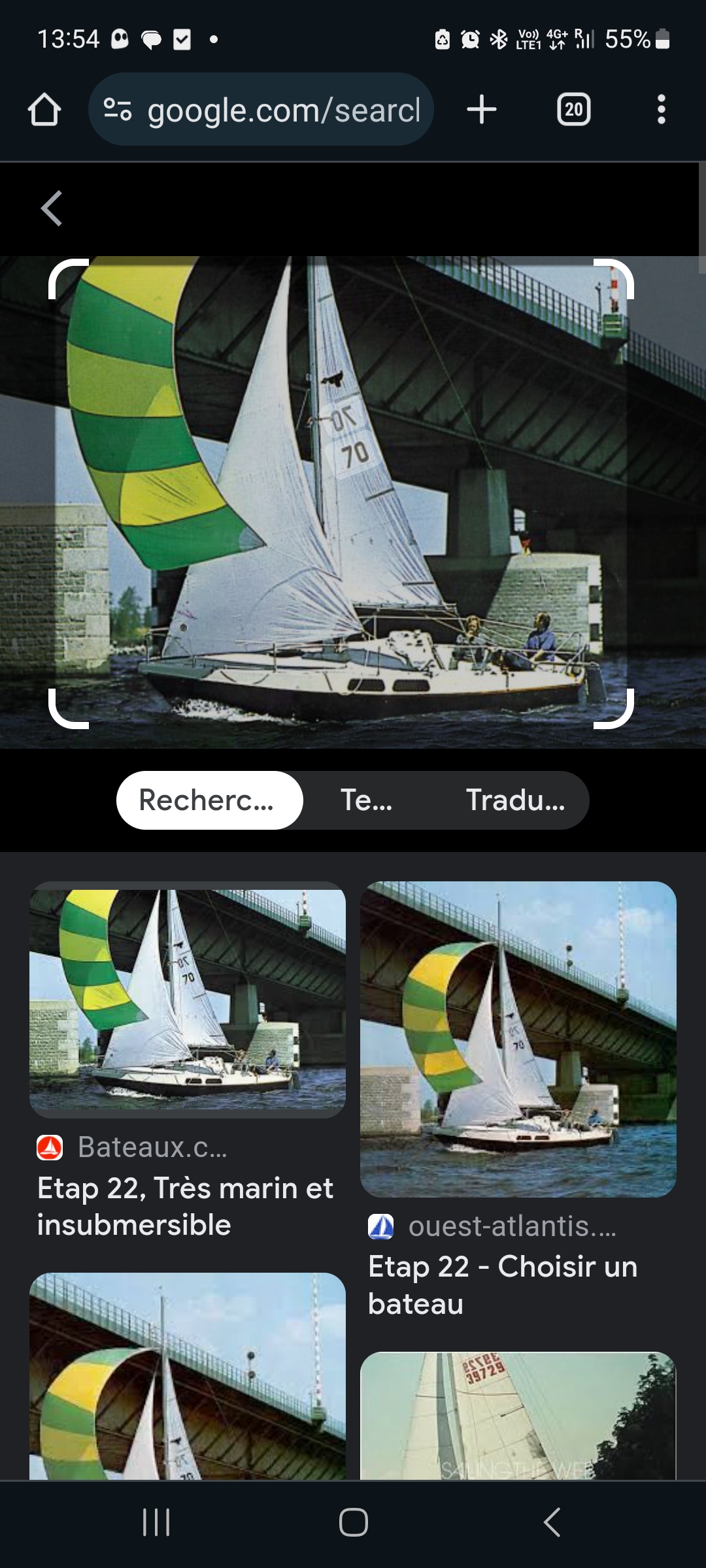706x1568 pixels.
Task: Go back with the Lens back arrow
Action: [x=52, y=208]
